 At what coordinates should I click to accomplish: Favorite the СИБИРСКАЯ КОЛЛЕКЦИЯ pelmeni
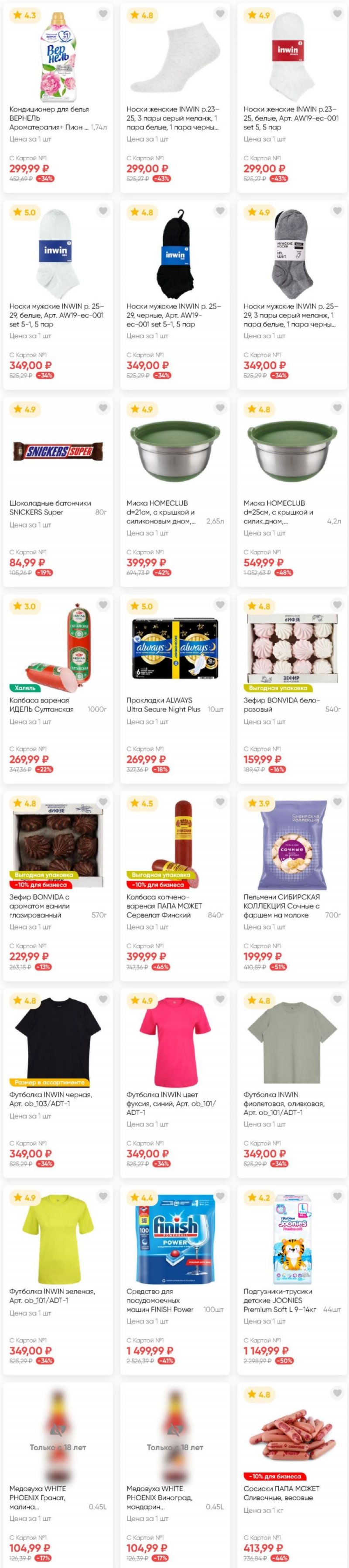point(337,802)
